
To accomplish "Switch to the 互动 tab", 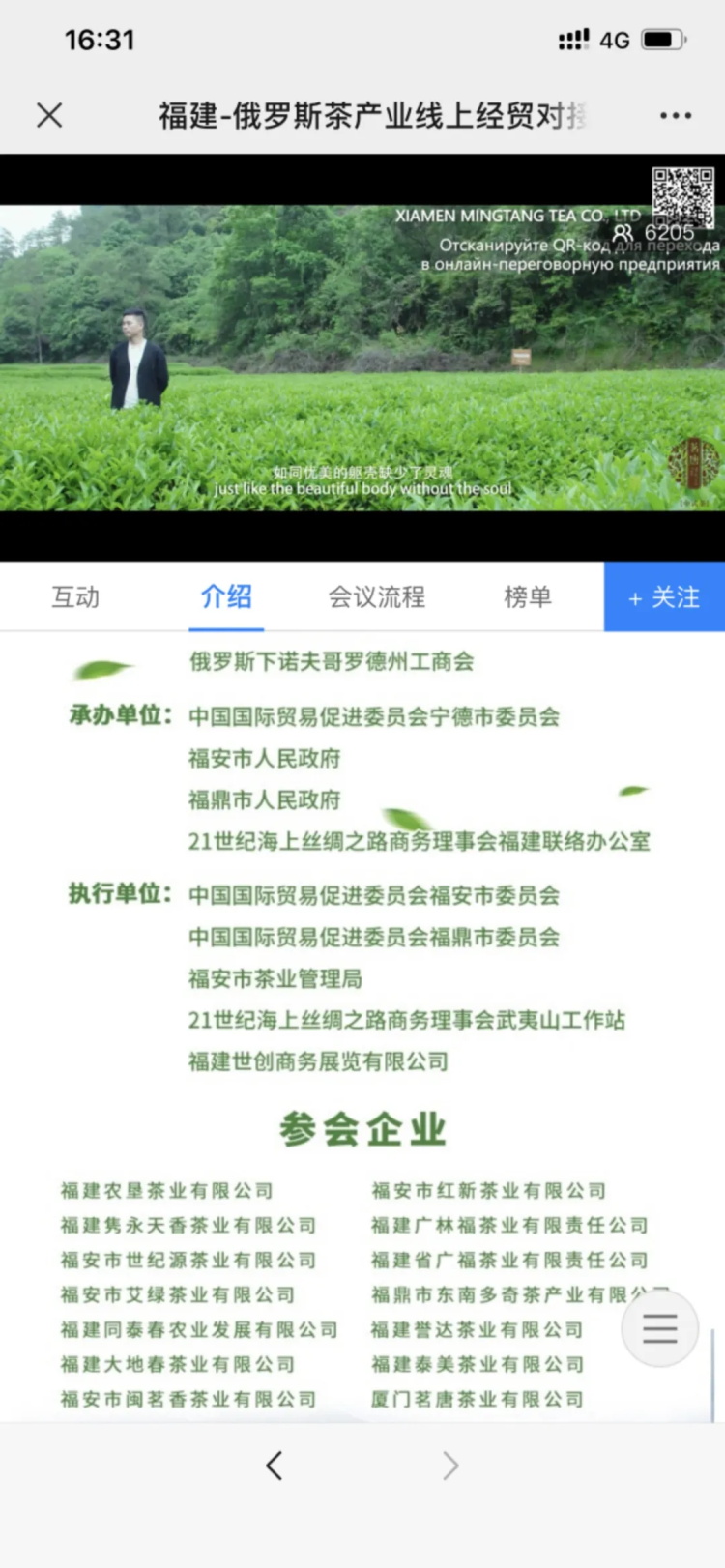I will point(75,597).
